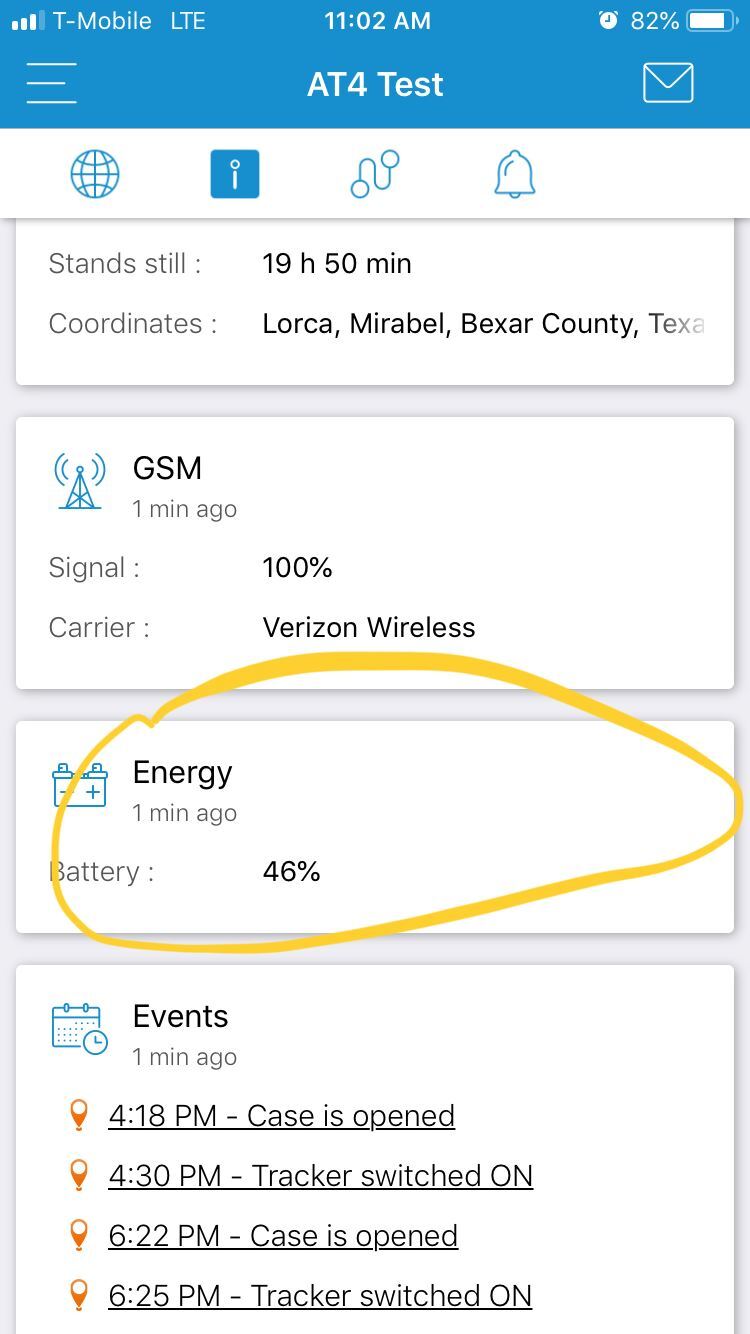Open the notifications bell tab
This screenshot has width=750, height=1334.
coord(515,174)
